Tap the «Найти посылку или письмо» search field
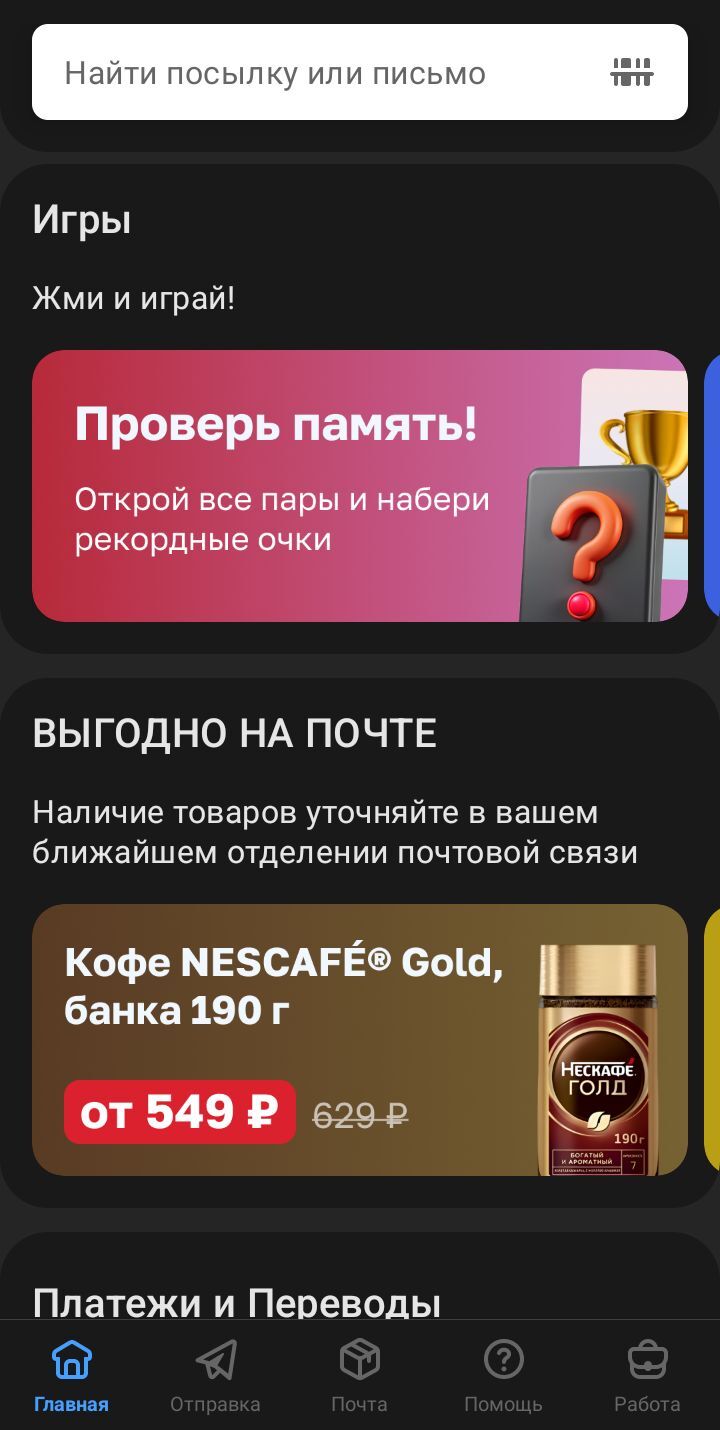The width and height of the screenshot is (720, 1430). coord(300,73)
